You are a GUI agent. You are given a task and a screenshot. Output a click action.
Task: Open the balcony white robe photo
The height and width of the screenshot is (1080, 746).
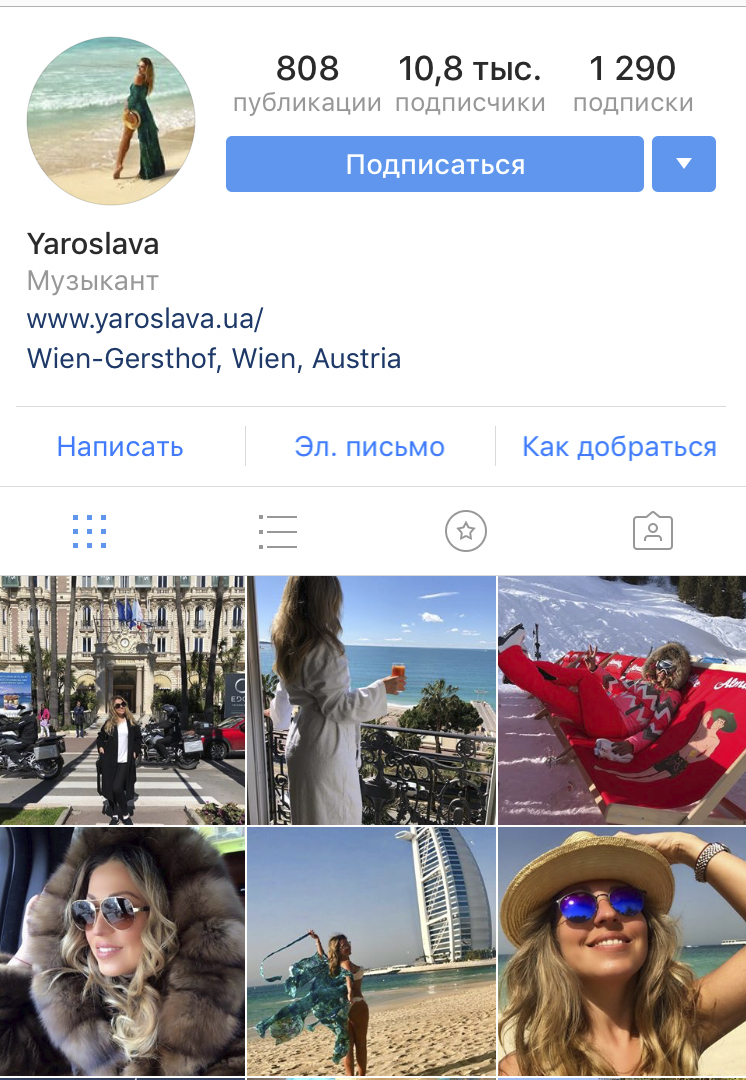click(372, 700)
